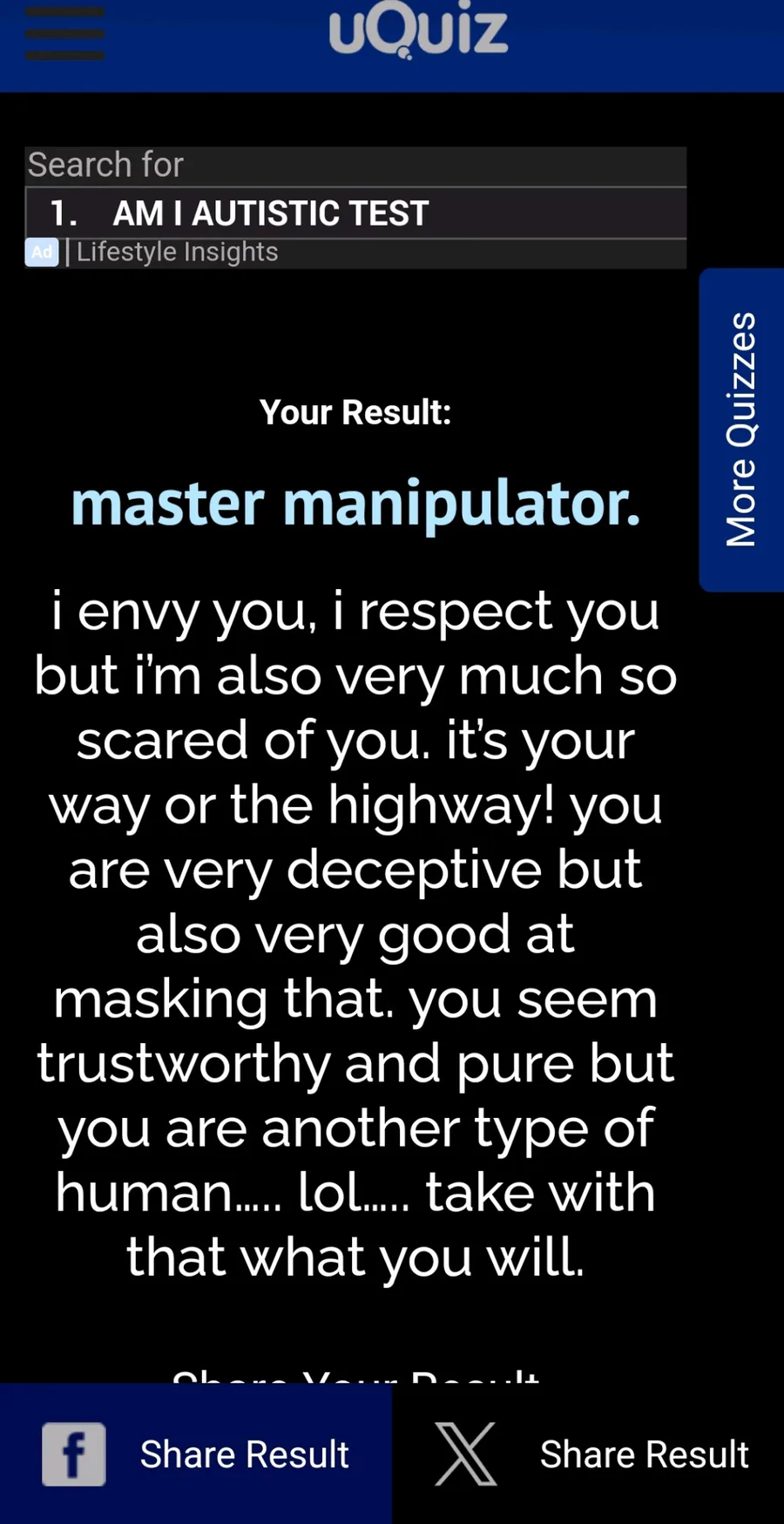Open the AM I AUTISTIC TEST ad link
The image size is (784, 1524).
(355, 213)
